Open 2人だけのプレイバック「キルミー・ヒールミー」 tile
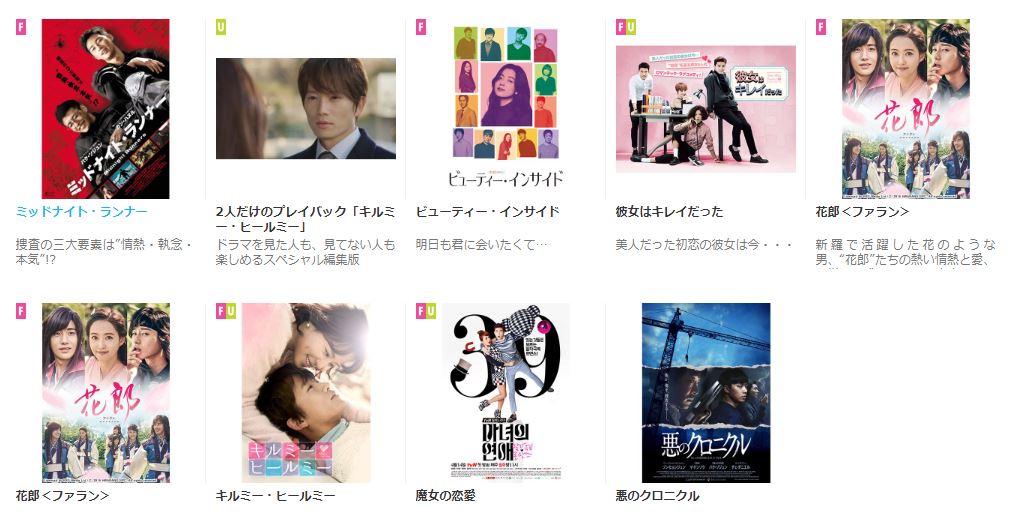Screen dimensions: 1010x518 point(305,109)
